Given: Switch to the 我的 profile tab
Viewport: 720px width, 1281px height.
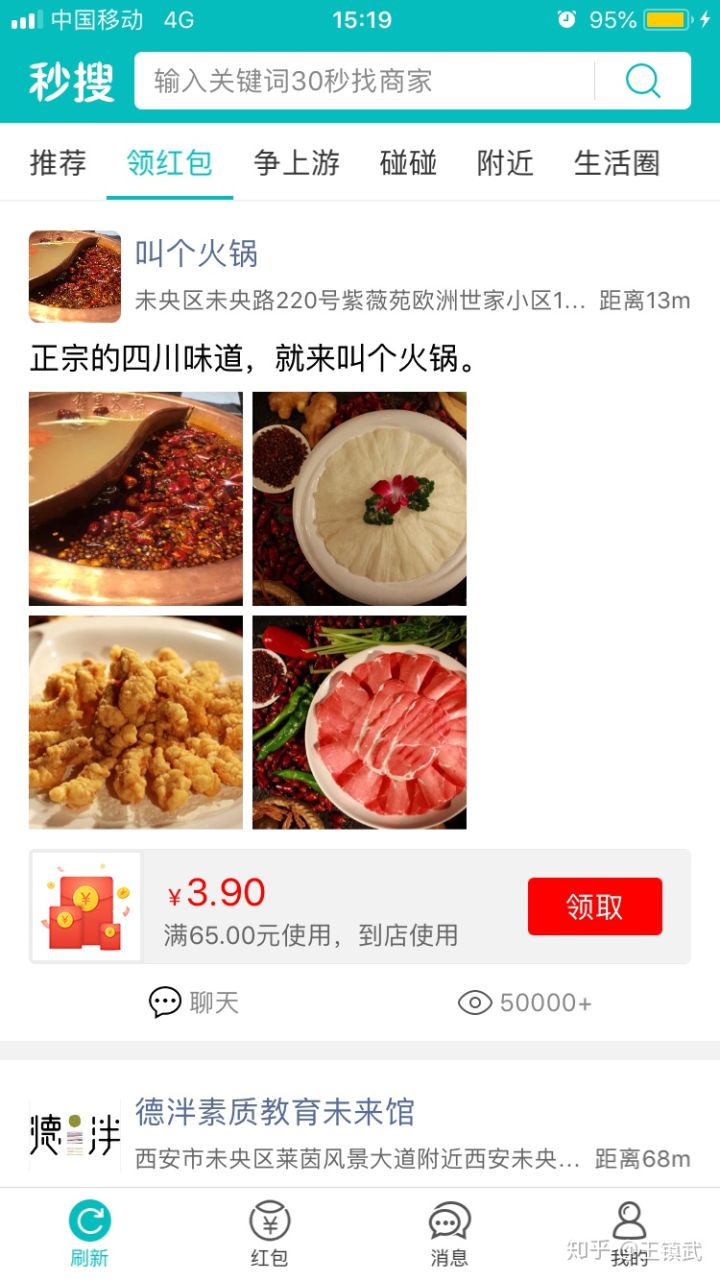Looking at the screenshot, I should [x=629, y=1234].
